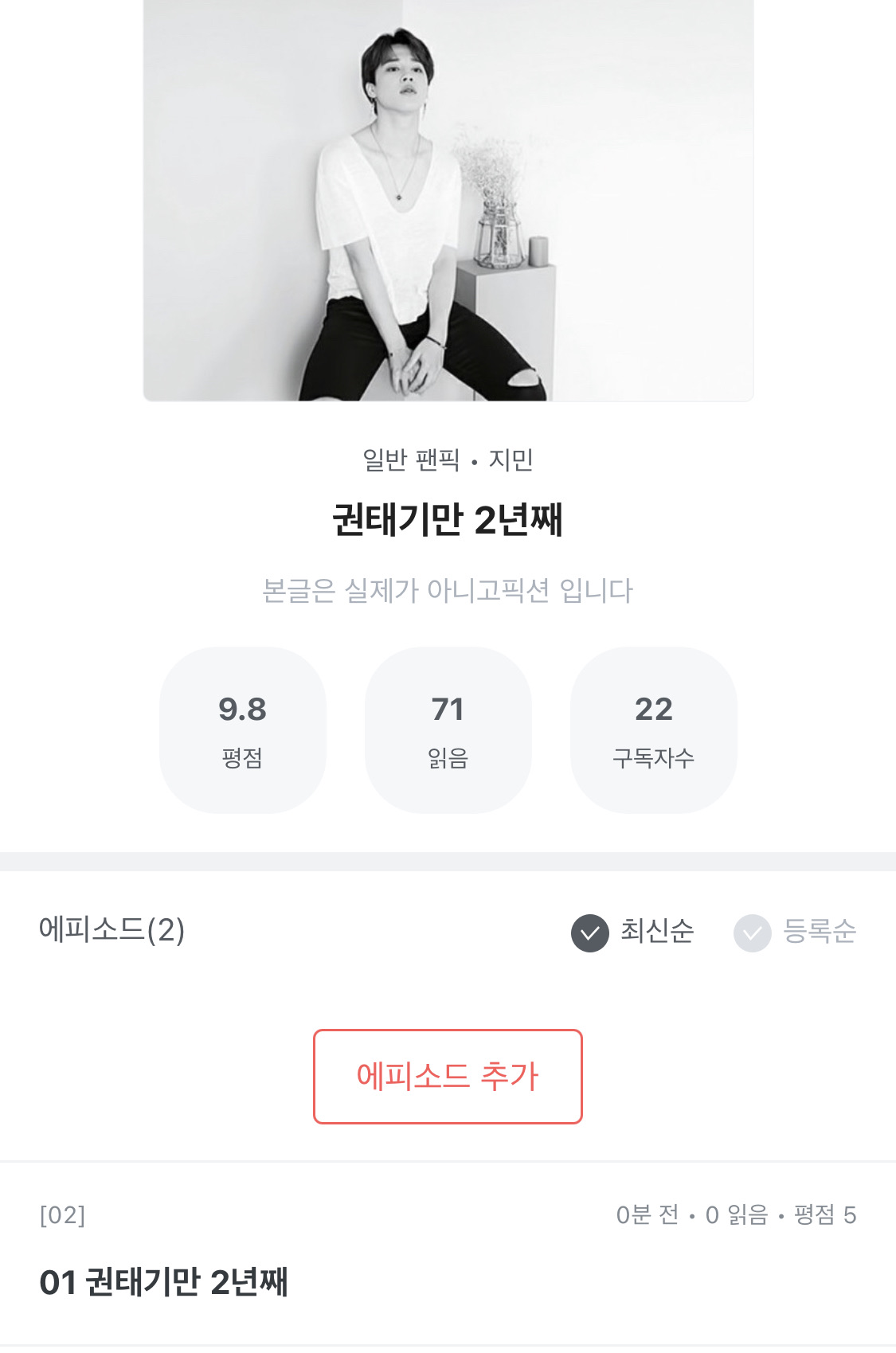Sort episodes by 최신순
The width and height of the screenshot is (896, 1353).
pos(633,932)
